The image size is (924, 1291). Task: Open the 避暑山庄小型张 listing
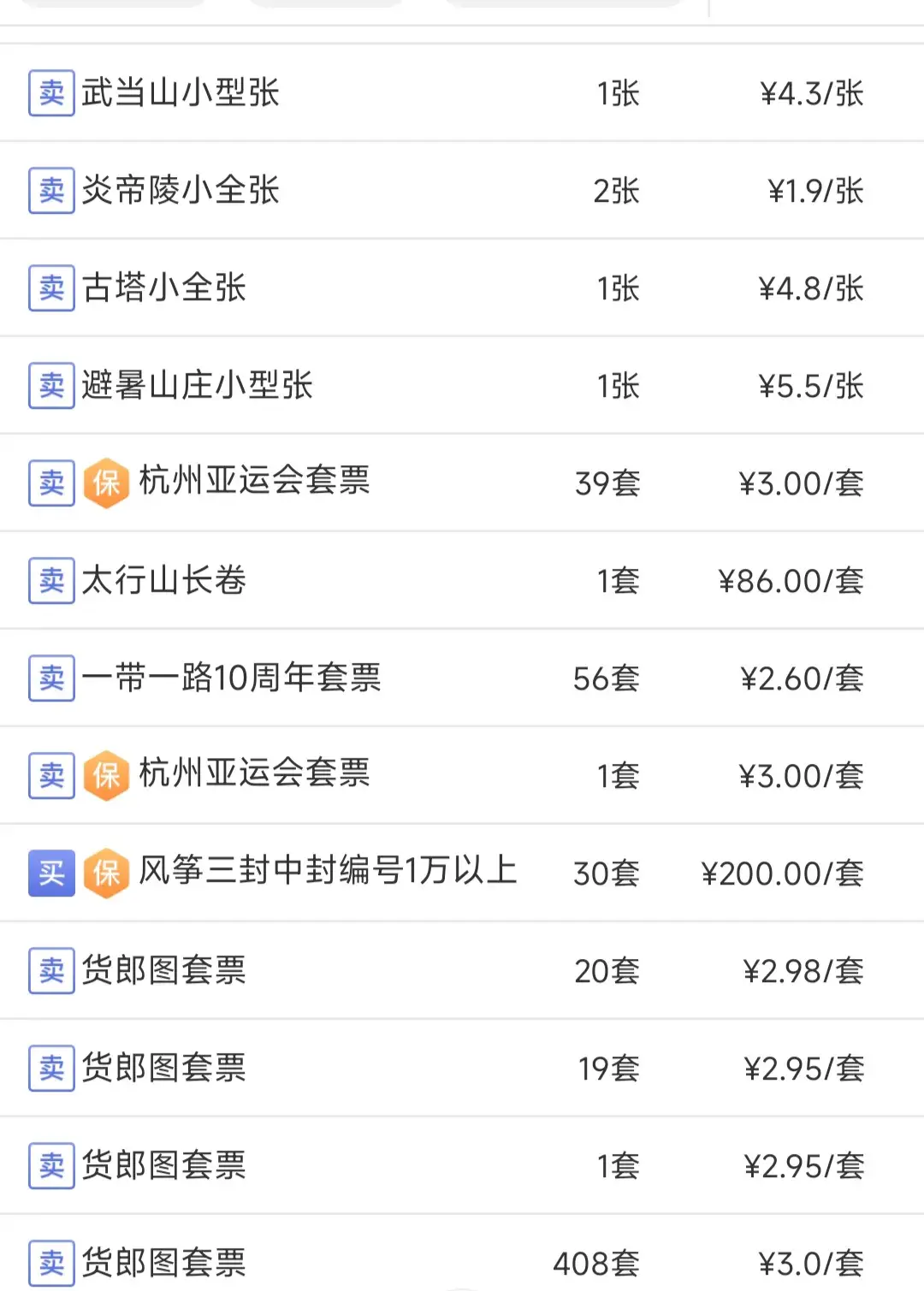[x=198, y=386]
